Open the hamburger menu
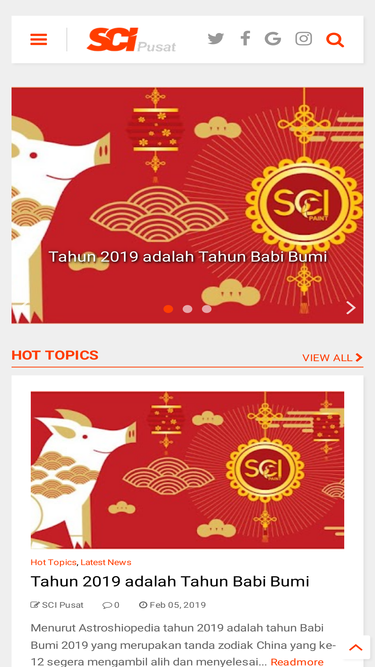Viewport: 375px width, 667px height. (x=38, y=40)
